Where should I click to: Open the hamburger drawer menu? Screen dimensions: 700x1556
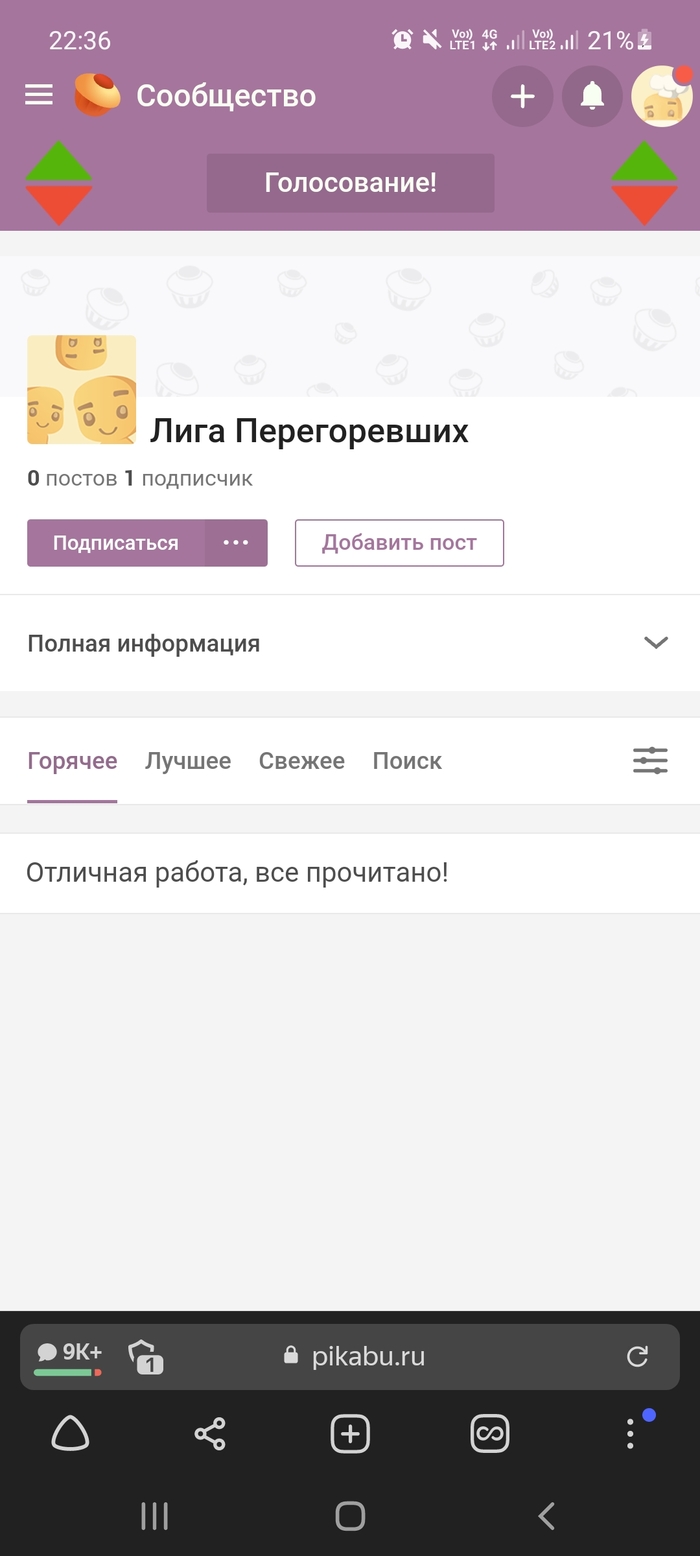39,95
